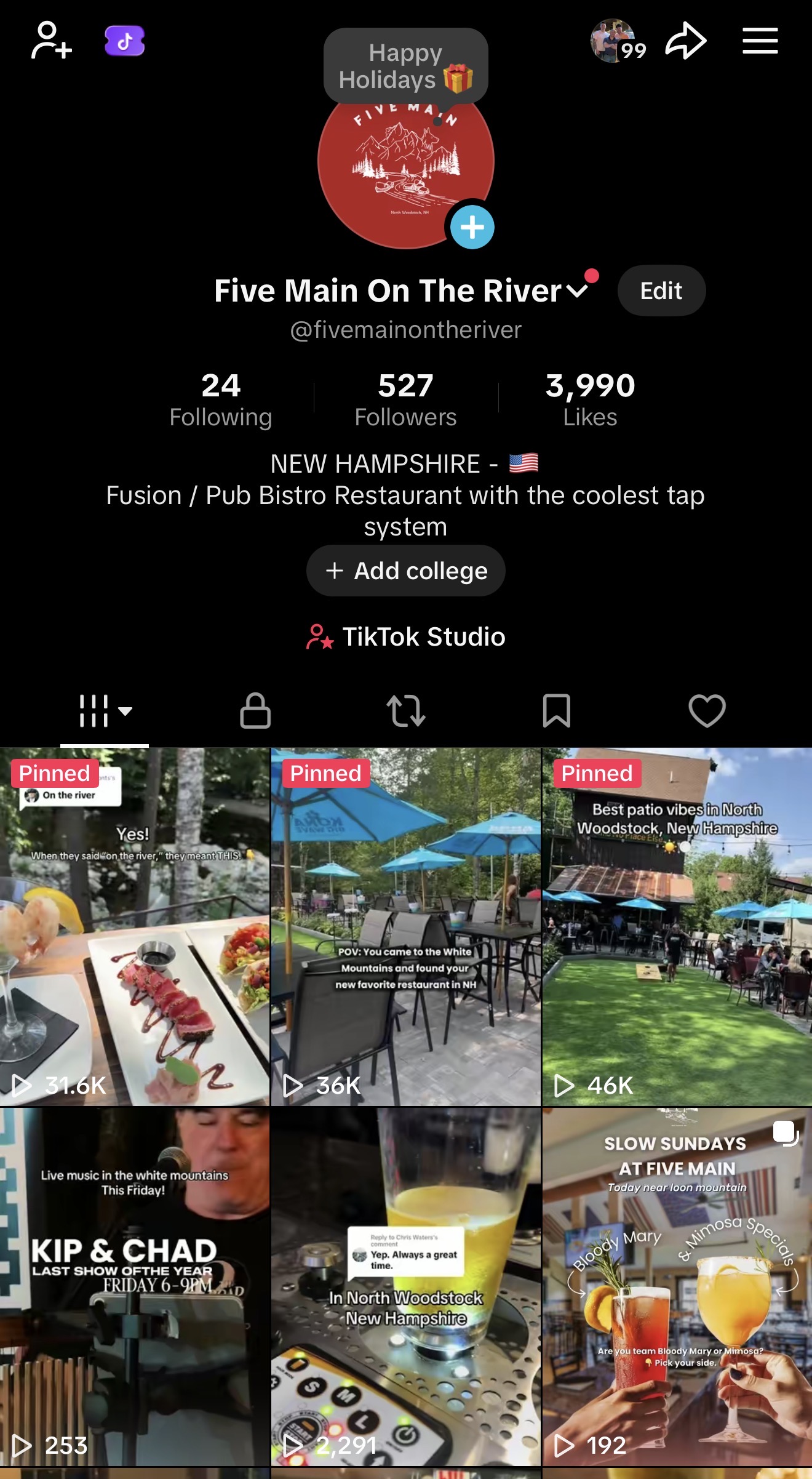Open profile views avatar showing 99
Viewport: 812px width, 1479px height.
pos(617,41)
